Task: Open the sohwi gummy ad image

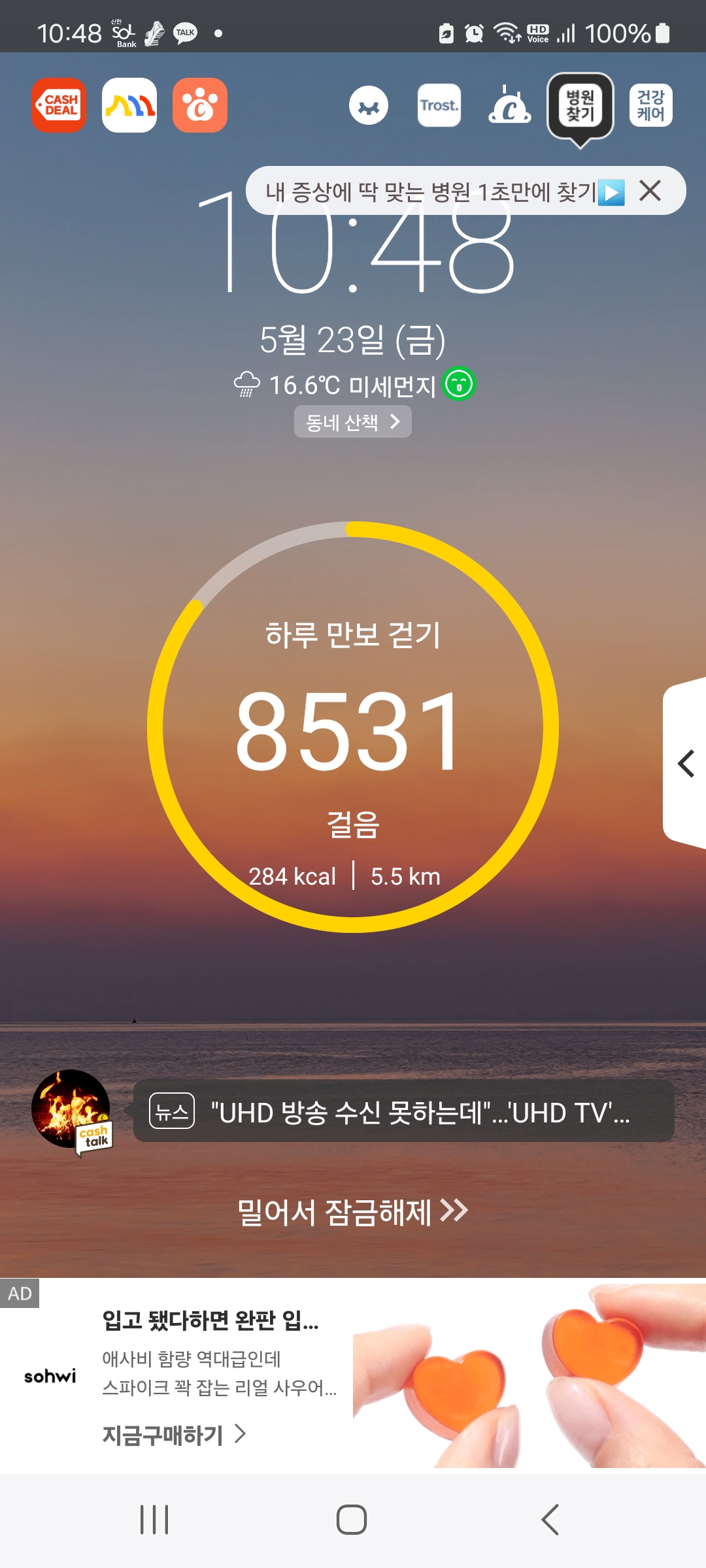Action: coord(528,1376)
